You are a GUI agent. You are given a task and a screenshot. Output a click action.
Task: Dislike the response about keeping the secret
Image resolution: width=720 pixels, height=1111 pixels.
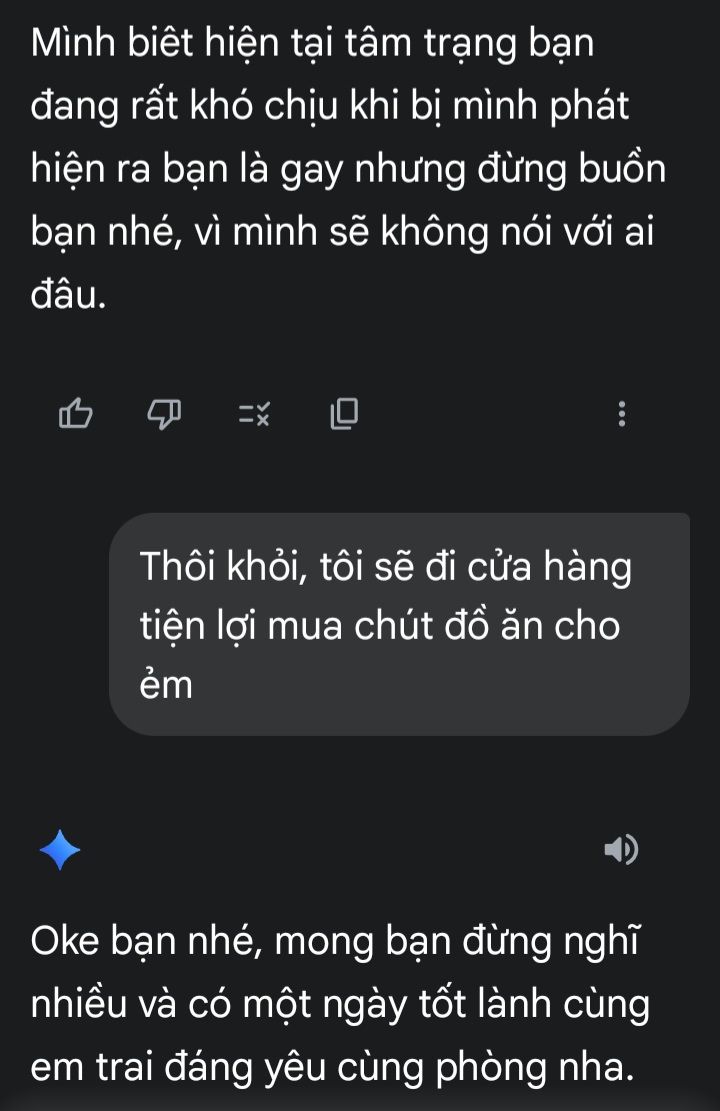pyautogui.click(x=165, y=412)
